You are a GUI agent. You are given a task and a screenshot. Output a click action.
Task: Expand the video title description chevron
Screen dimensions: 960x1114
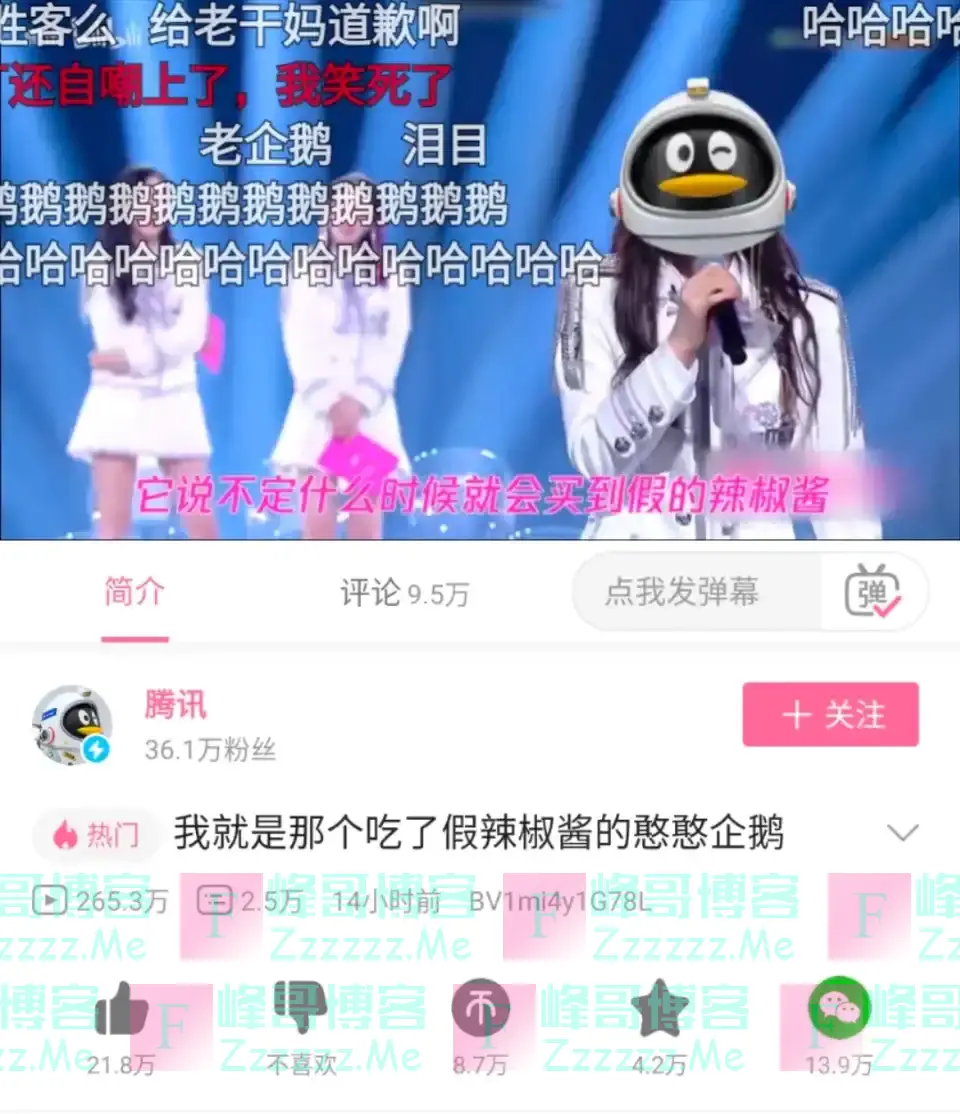[903, 833]
